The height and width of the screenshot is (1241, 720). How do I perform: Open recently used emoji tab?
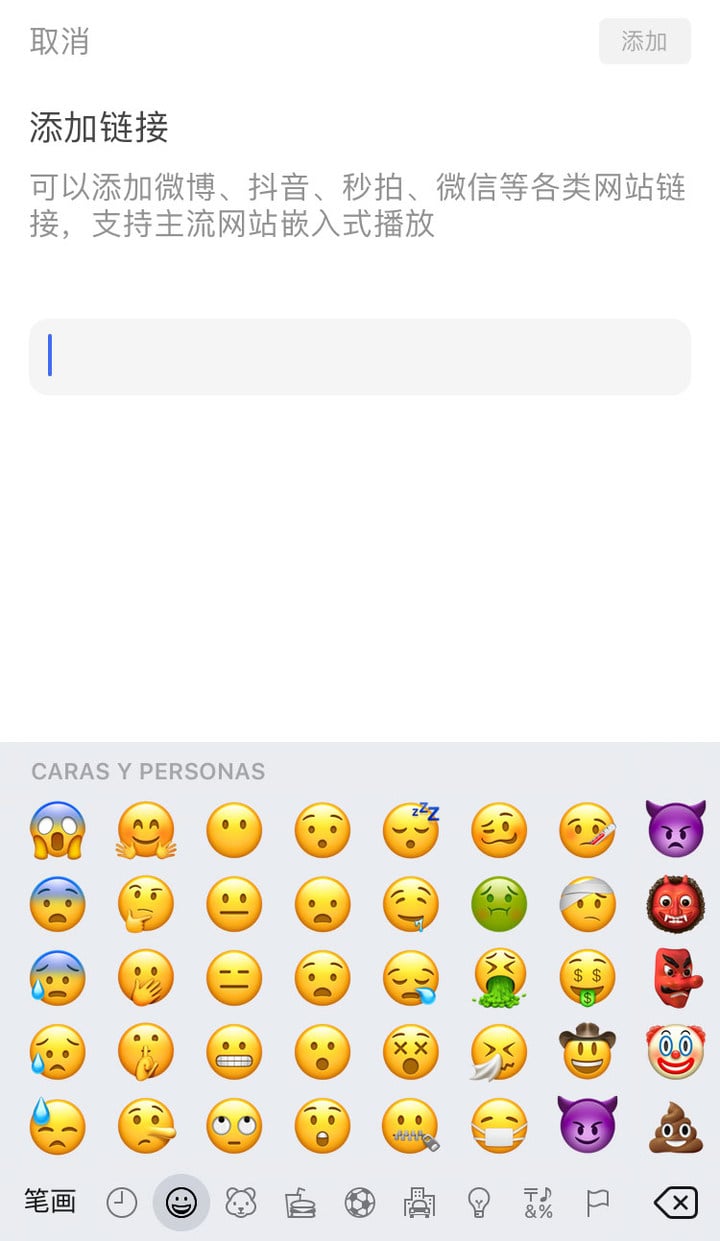121,1202
